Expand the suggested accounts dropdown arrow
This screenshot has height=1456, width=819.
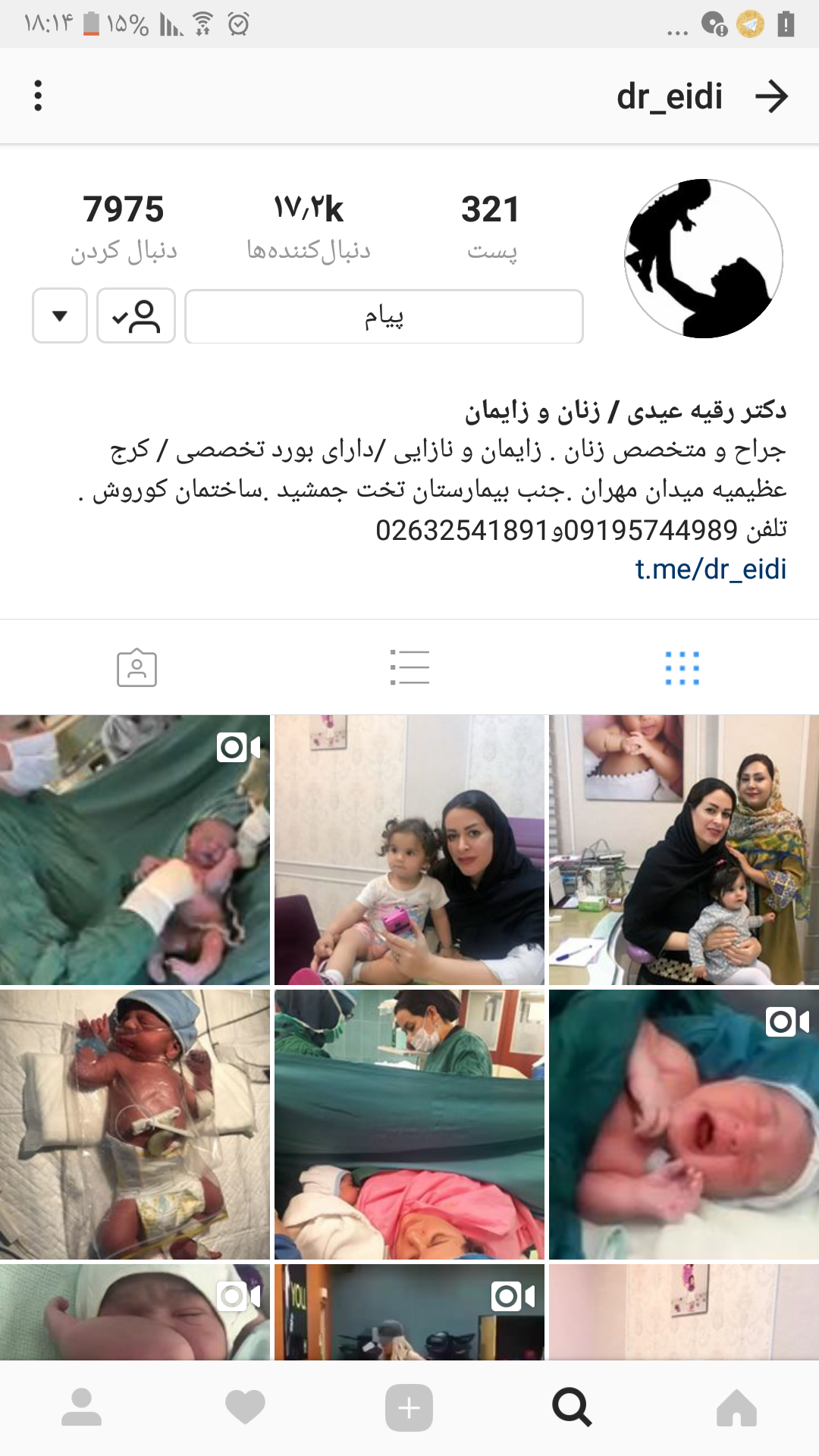60,316
